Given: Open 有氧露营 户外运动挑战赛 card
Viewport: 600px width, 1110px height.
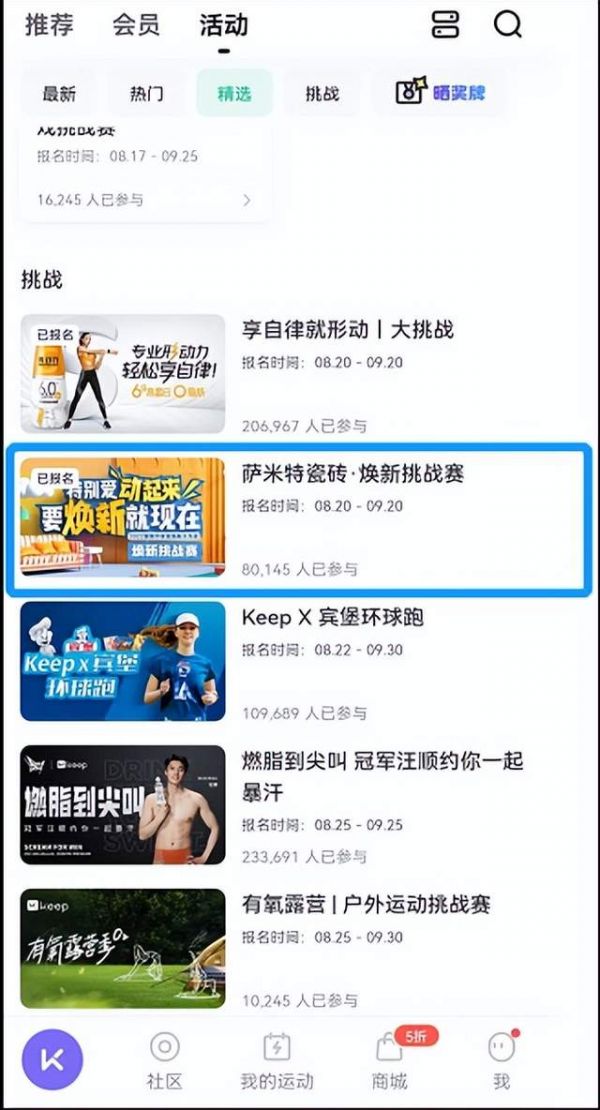Looking at the screenshot, I should tap(300, 949).
